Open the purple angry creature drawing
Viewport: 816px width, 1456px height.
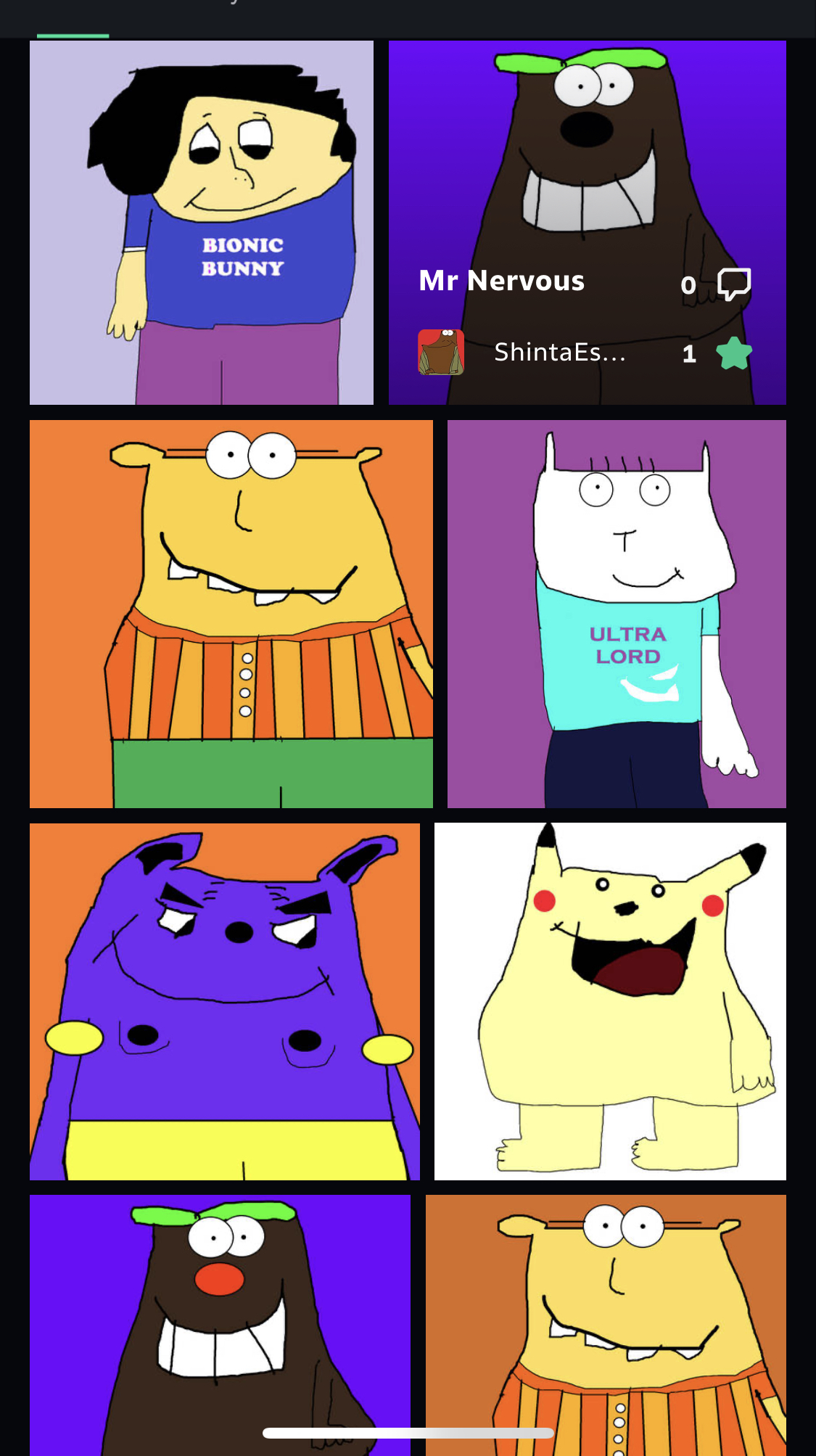point(225,1002)
